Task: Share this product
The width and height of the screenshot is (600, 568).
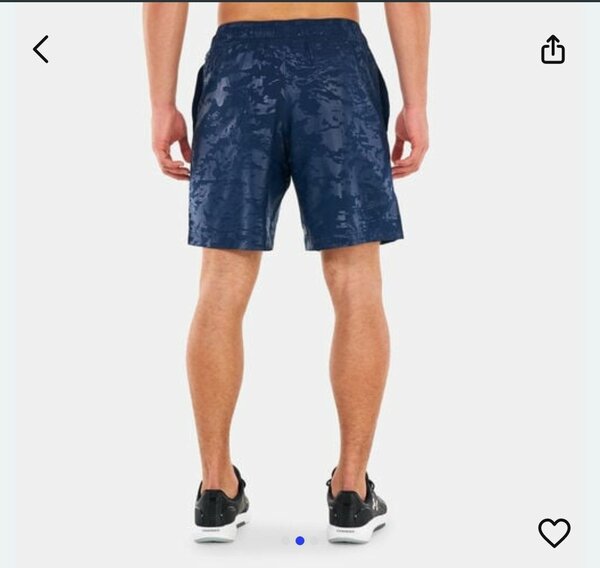Action: [553, 49]
